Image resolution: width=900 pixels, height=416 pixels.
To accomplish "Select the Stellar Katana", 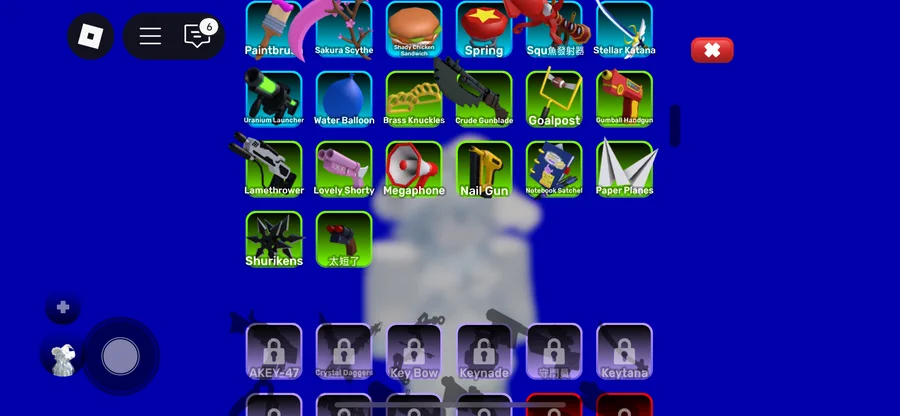I will tap(624, 29).
